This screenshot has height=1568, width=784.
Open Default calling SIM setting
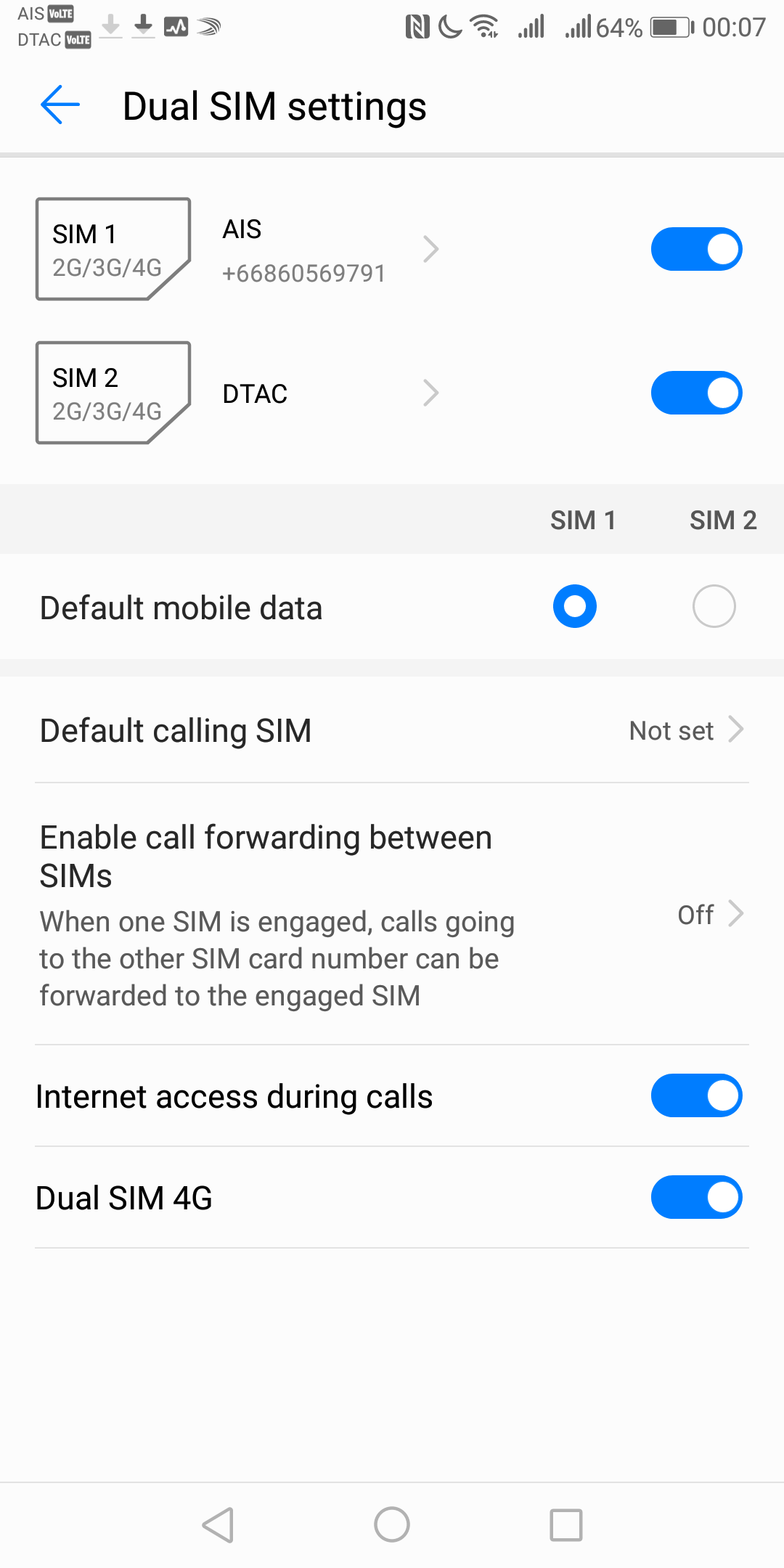(x=392, y=730)
